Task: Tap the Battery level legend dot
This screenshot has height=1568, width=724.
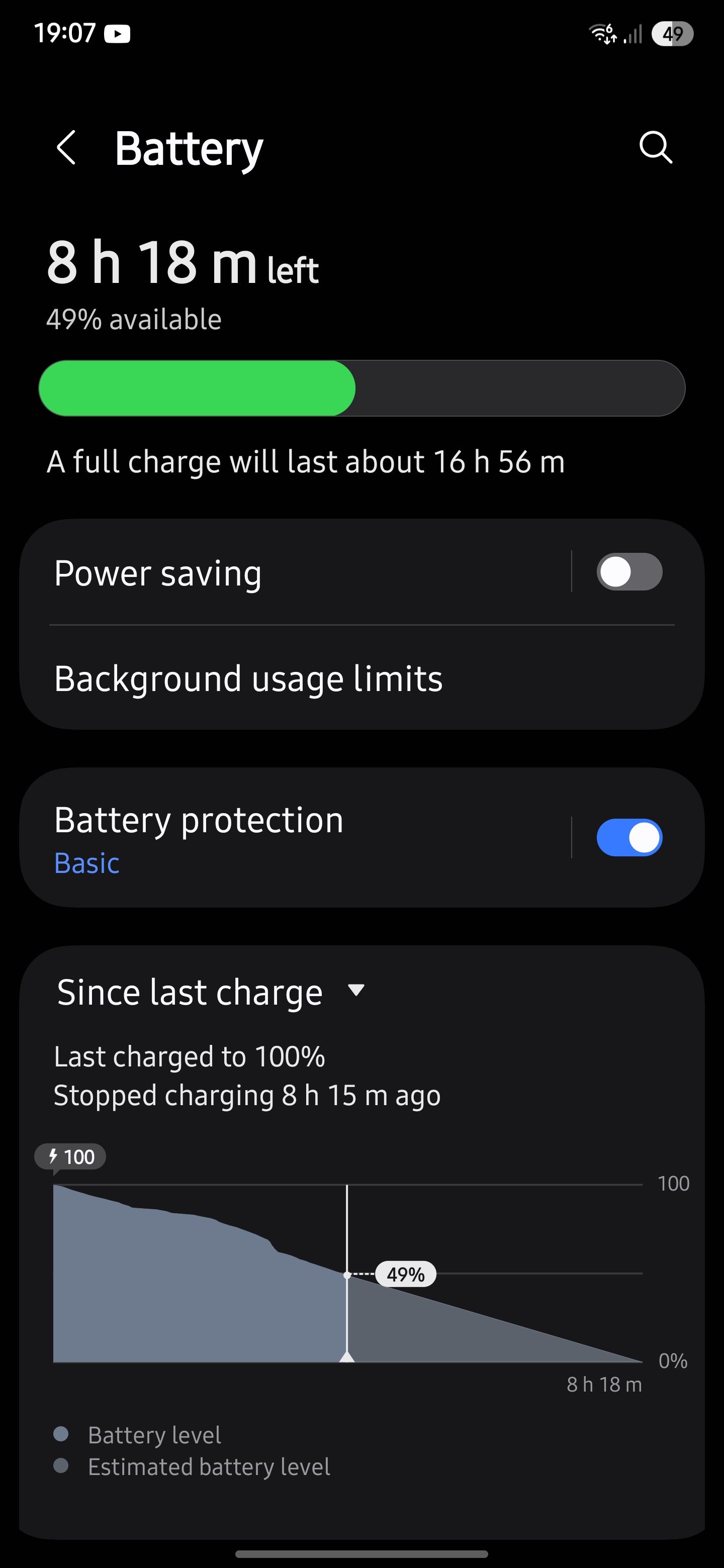Action: [x=61, y=1433]
